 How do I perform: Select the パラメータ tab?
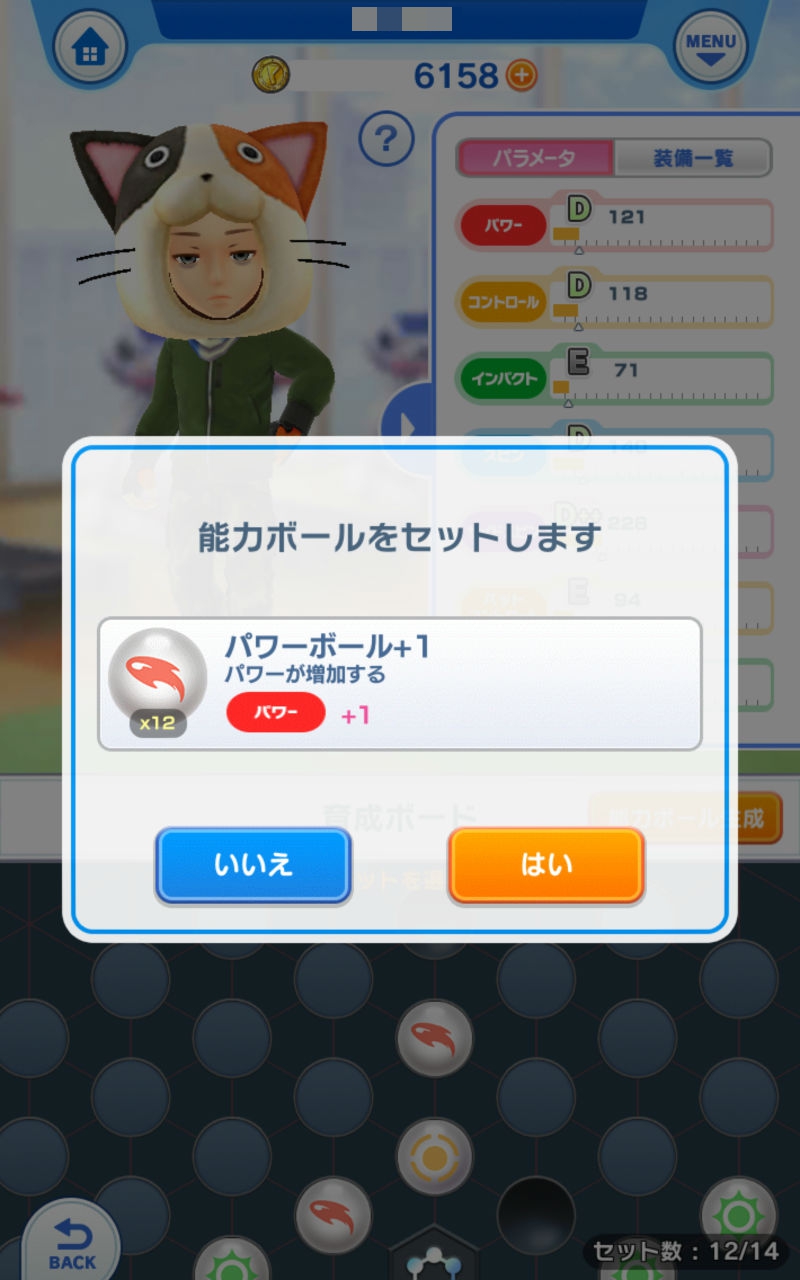pos(534,158)
